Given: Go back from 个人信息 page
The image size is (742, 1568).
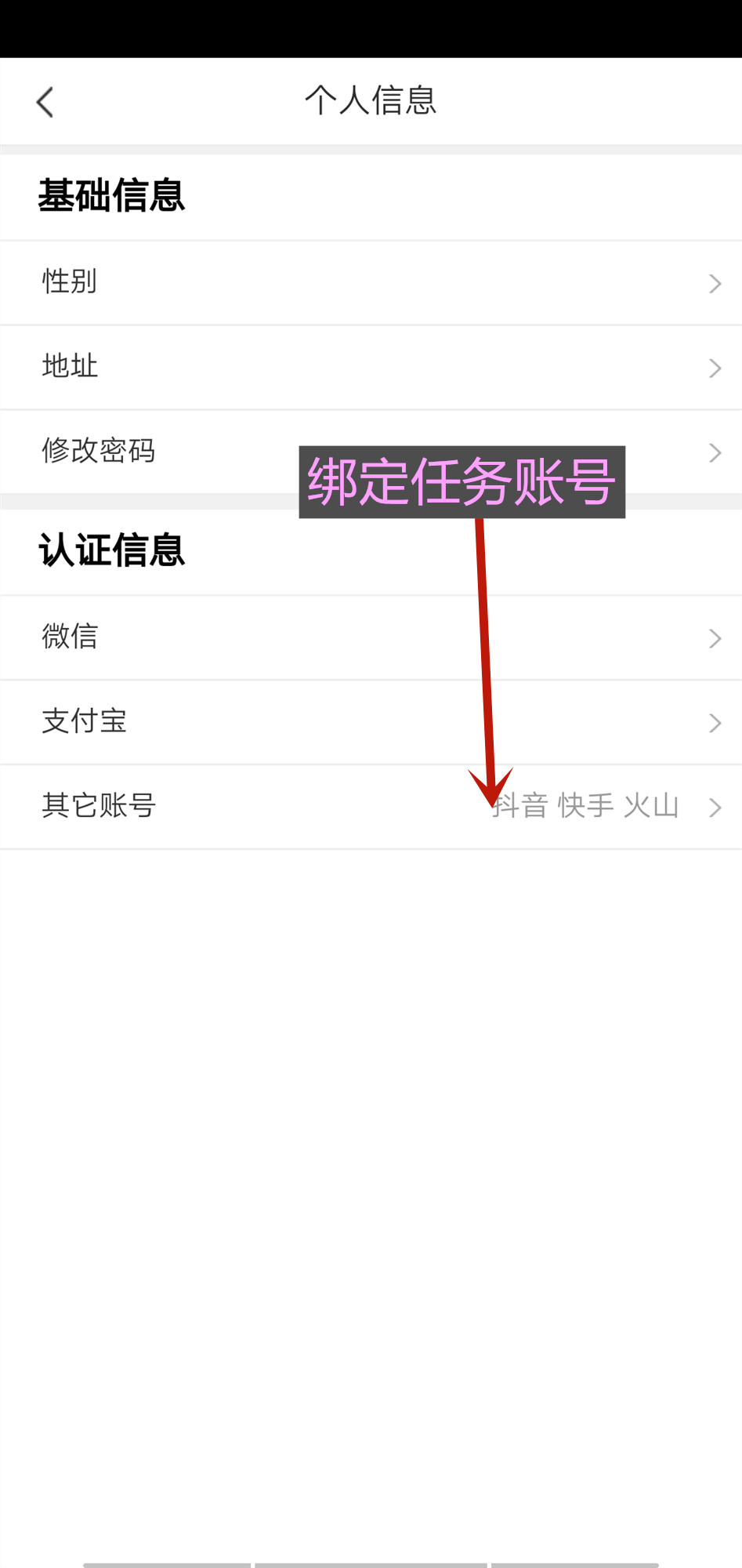Looking at the screenshot, I should tap(45, 102).
